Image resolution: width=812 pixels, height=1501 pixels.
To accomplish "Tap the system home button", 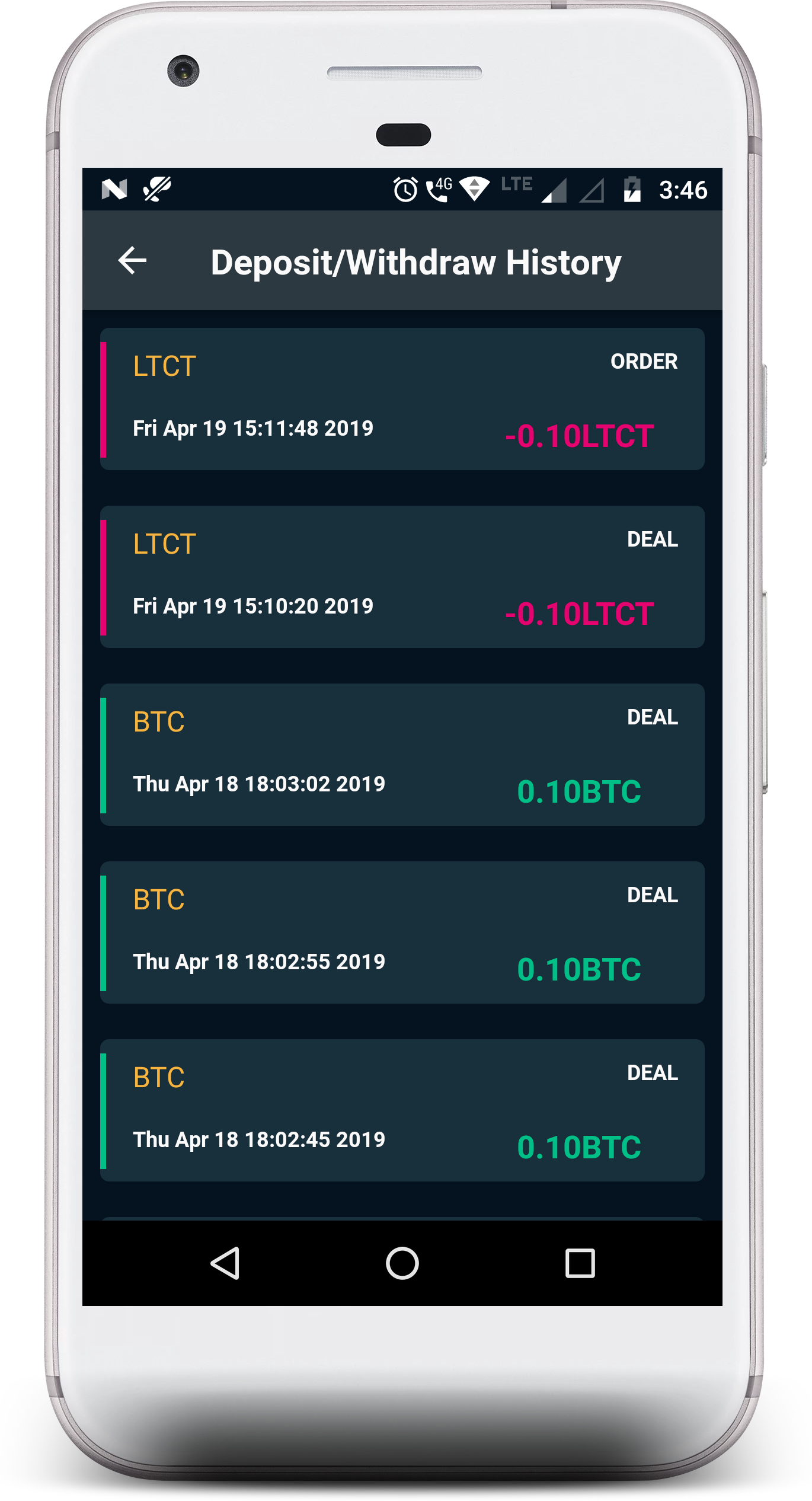I will pyautogui.click(x=402, y=1263).
